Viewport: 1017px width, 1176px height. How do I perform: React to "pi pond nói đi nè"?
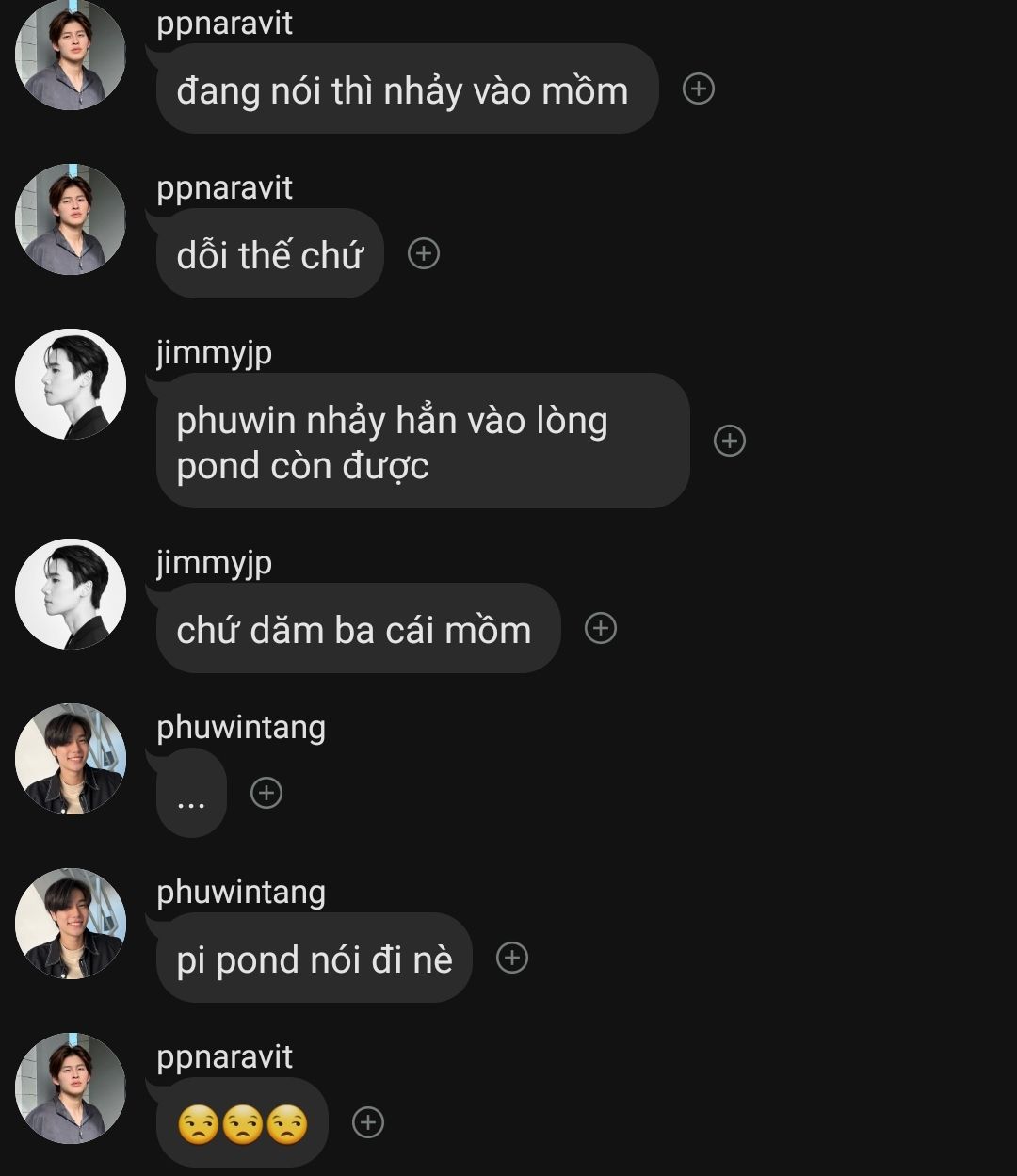pos(512,958)
